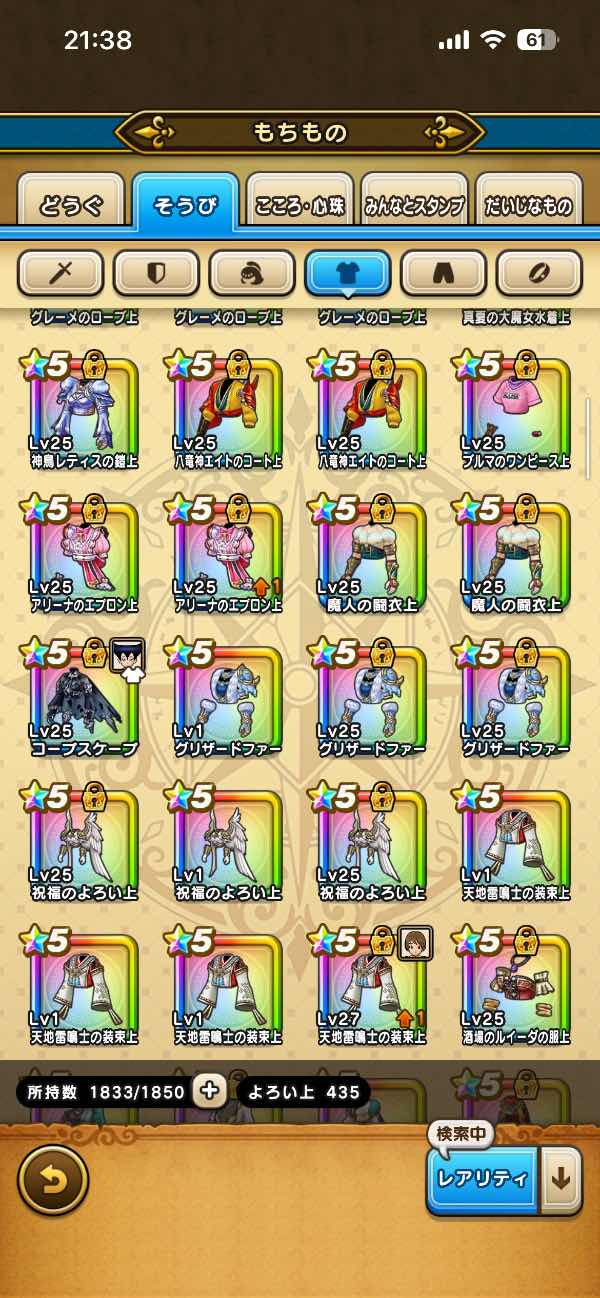Toggle sort order arrow button

point(560,1178)
